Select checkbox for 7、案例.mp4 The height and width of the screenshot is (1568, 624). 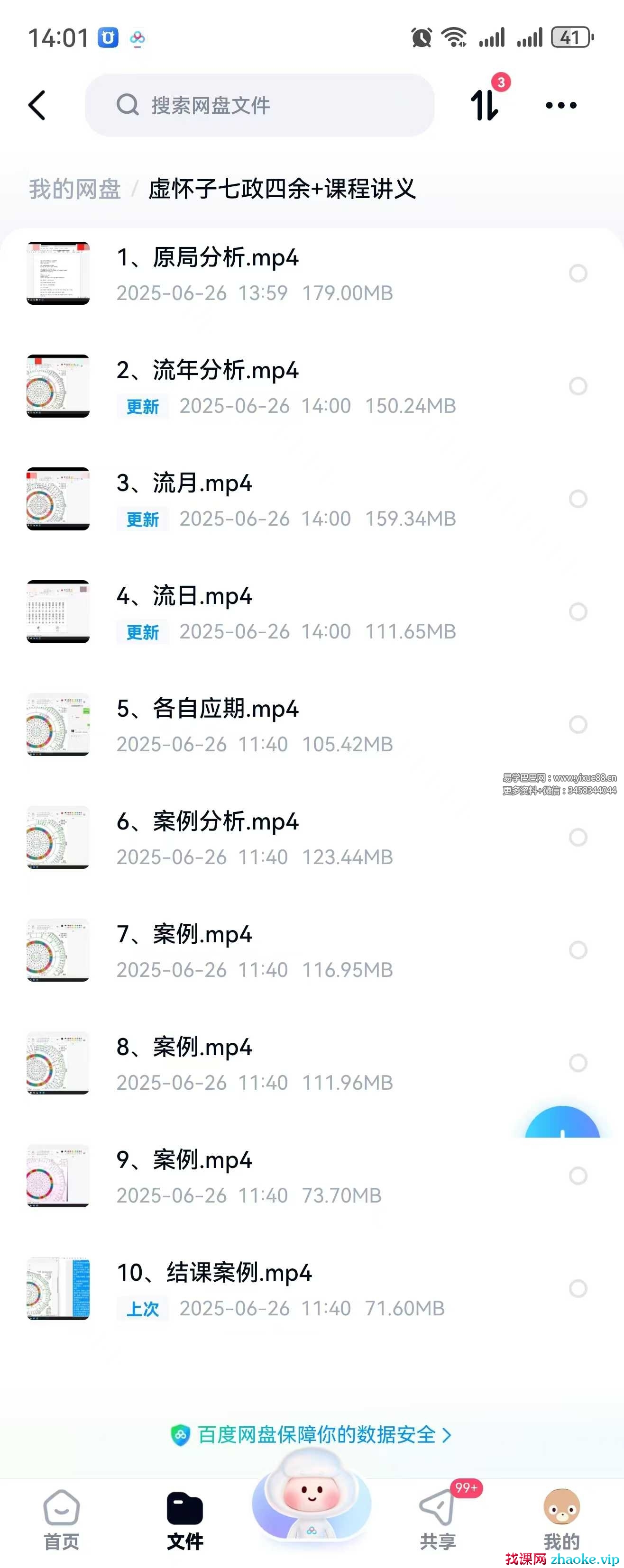point(578,950)
